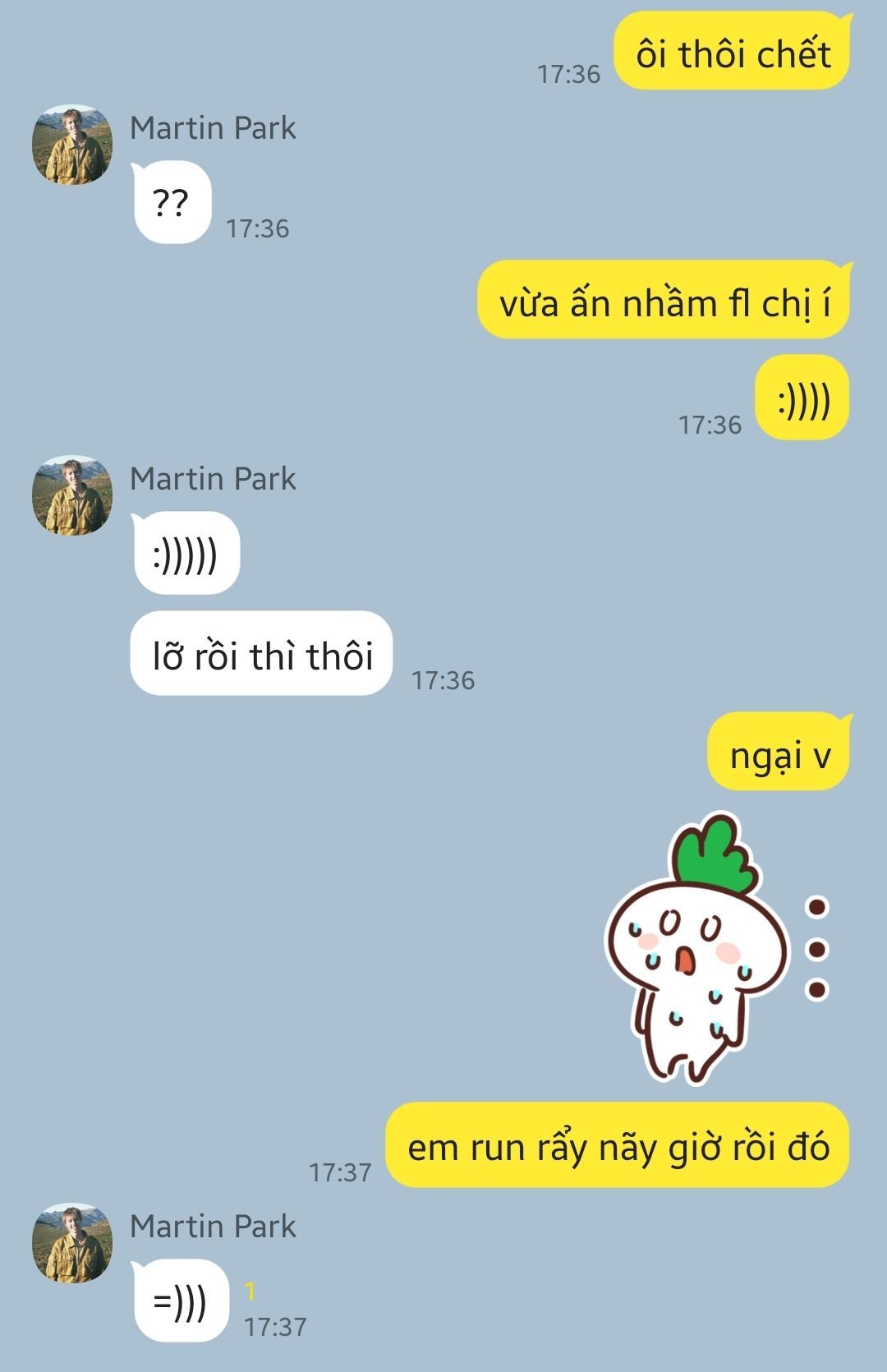Open Martin Park's avatar beside the ?? message
Screen dimensions: 887x1372
click(x=71, y=145)
